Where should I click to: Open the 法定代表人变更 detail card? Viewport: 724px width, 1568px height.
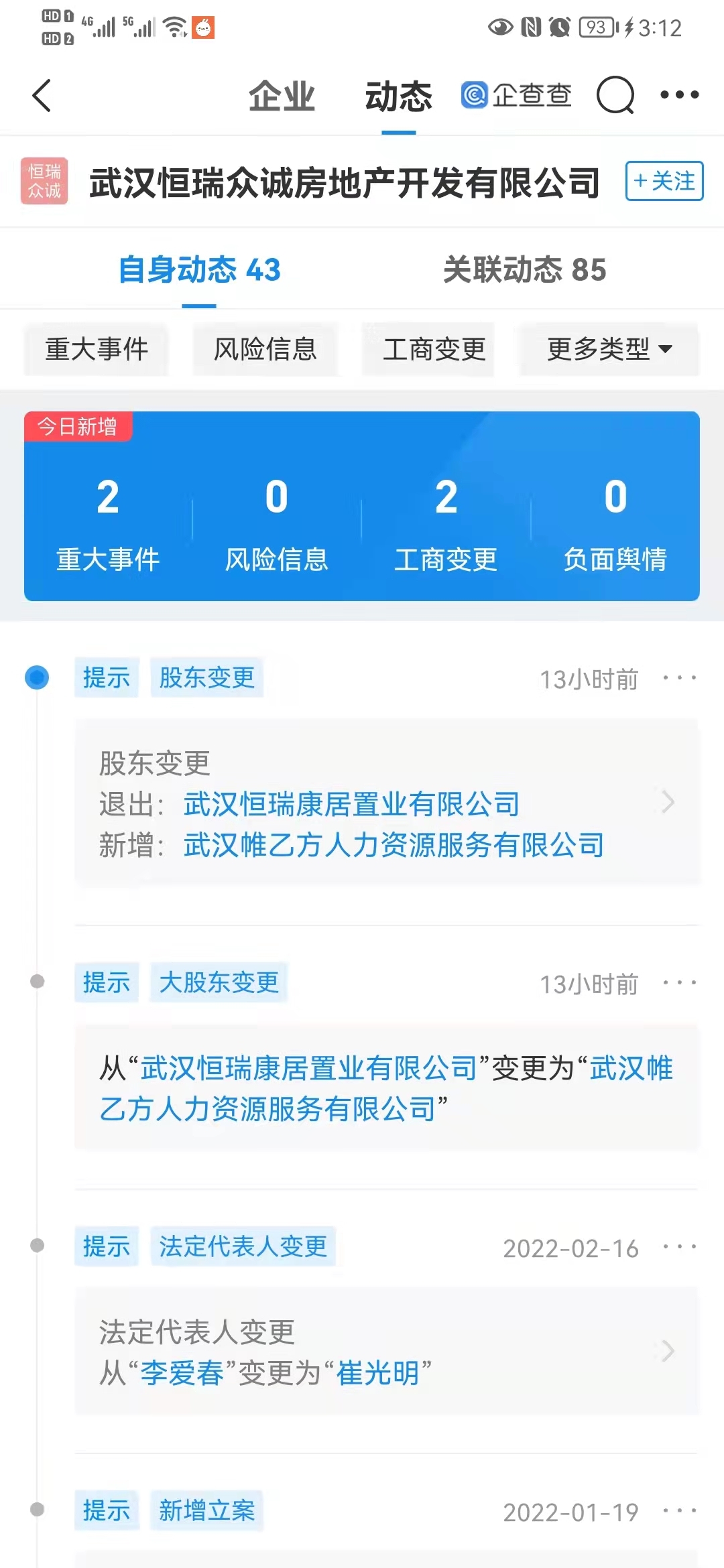point(666,1351)
